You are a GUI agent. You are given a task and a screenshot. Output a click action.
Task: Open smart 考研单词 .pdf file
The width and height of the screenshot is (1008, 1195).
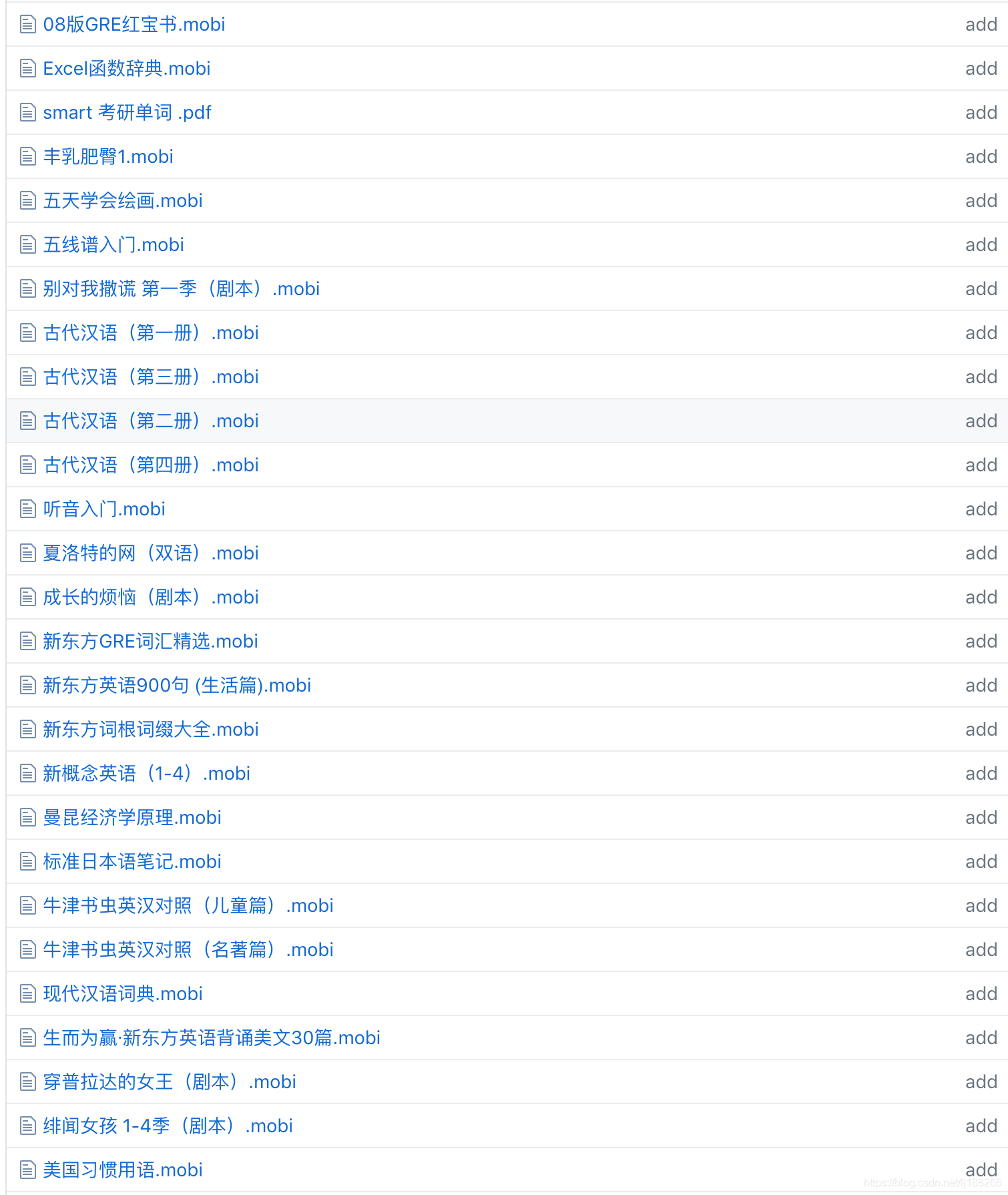point(127,113)
